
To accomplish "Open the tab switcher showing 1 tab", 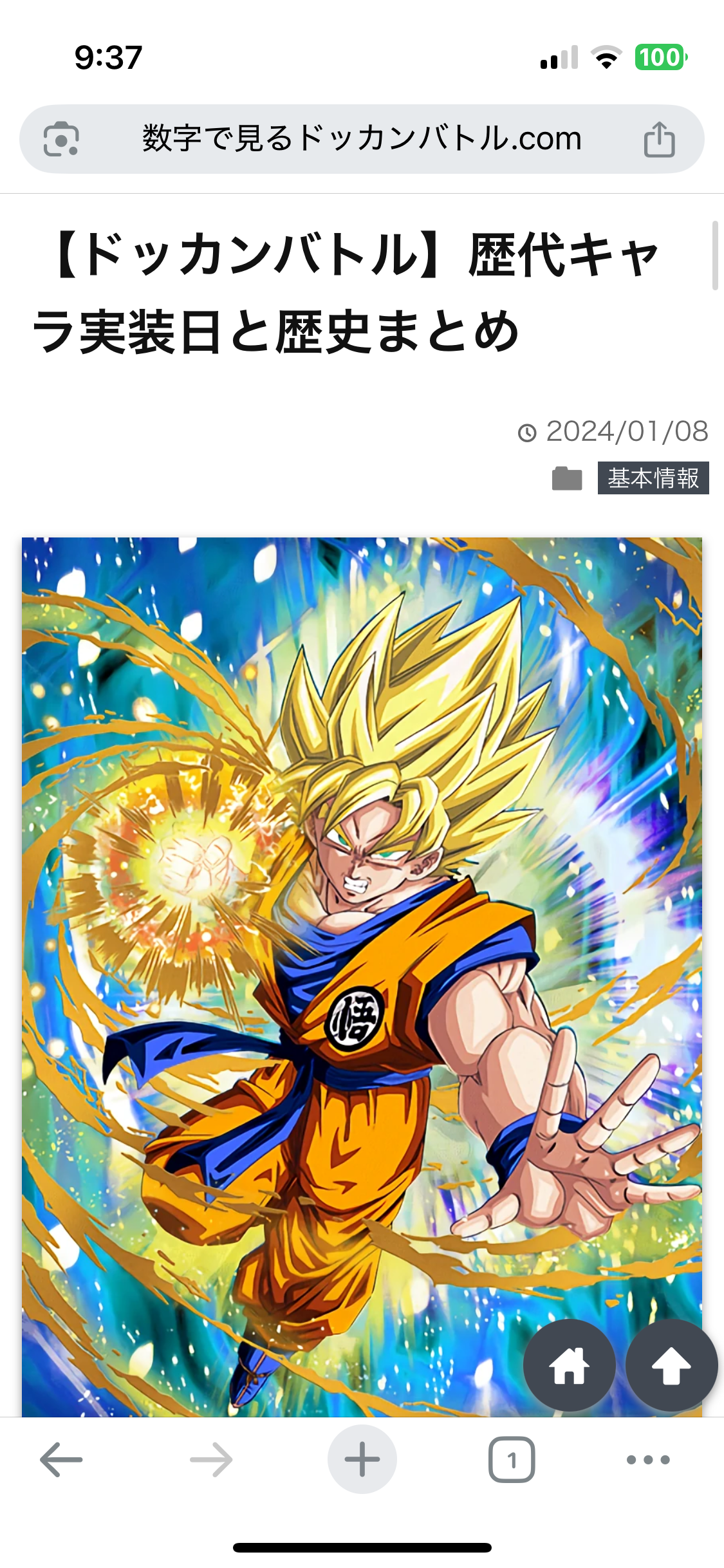I will pyautogui.click(x=512, y=1459).
